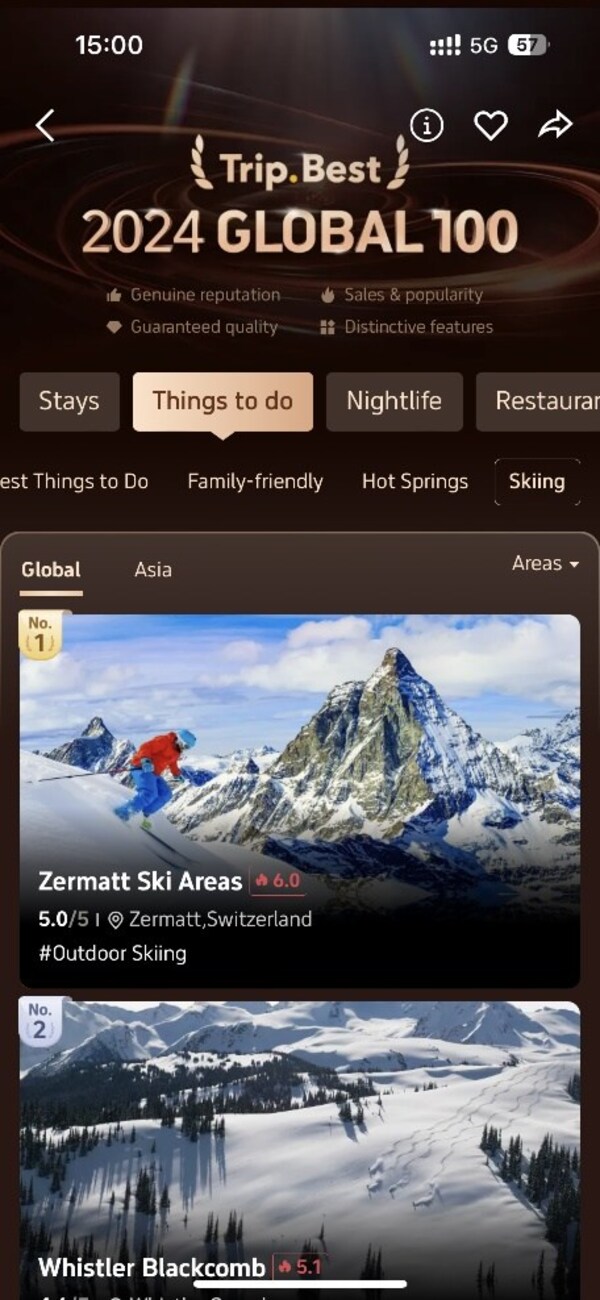600x1300 pixels.
Task: Switch to the Global ranking
Action: tap(51, 570)
